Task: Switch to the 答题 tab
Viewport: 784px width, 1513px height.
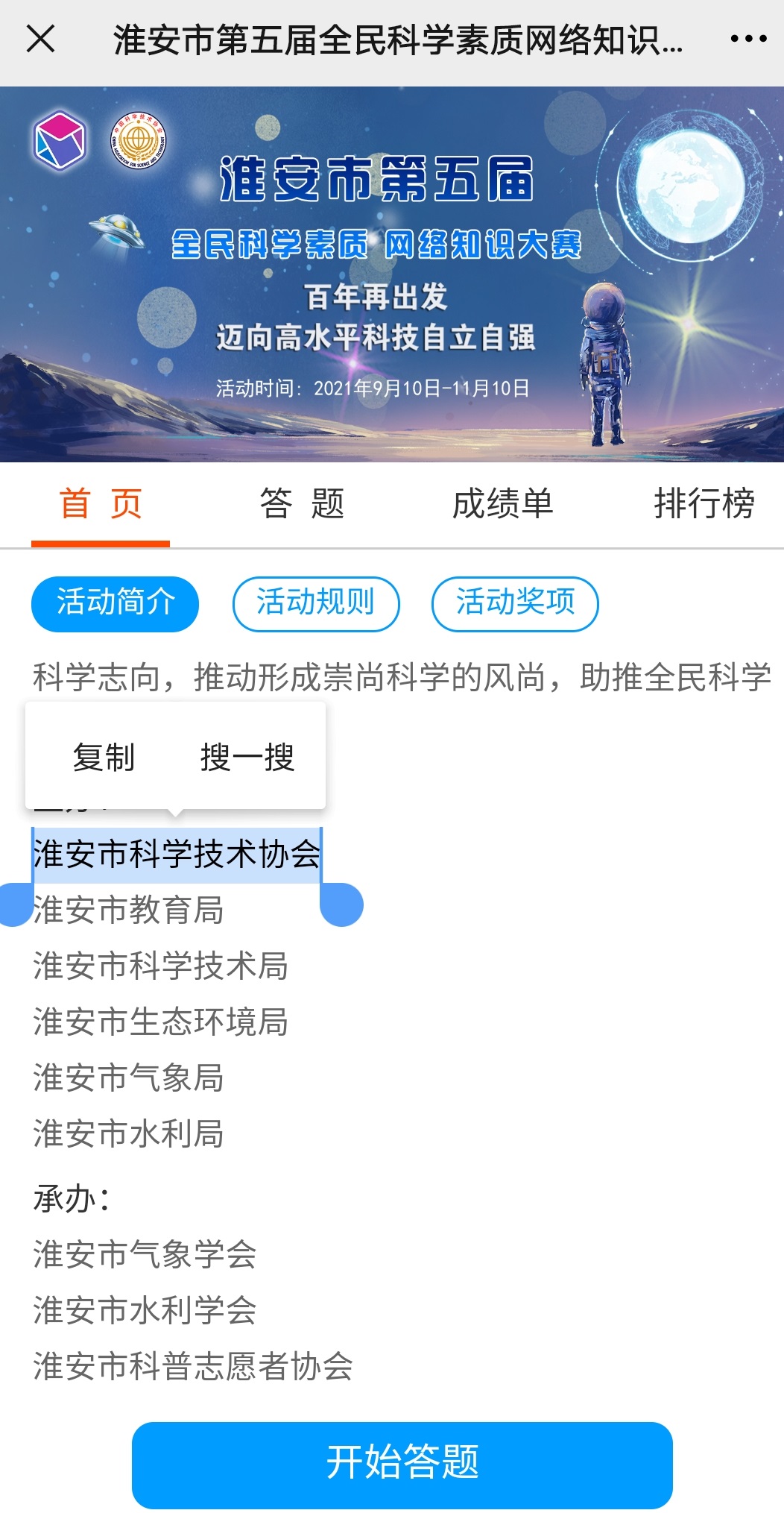Action: 302,504
